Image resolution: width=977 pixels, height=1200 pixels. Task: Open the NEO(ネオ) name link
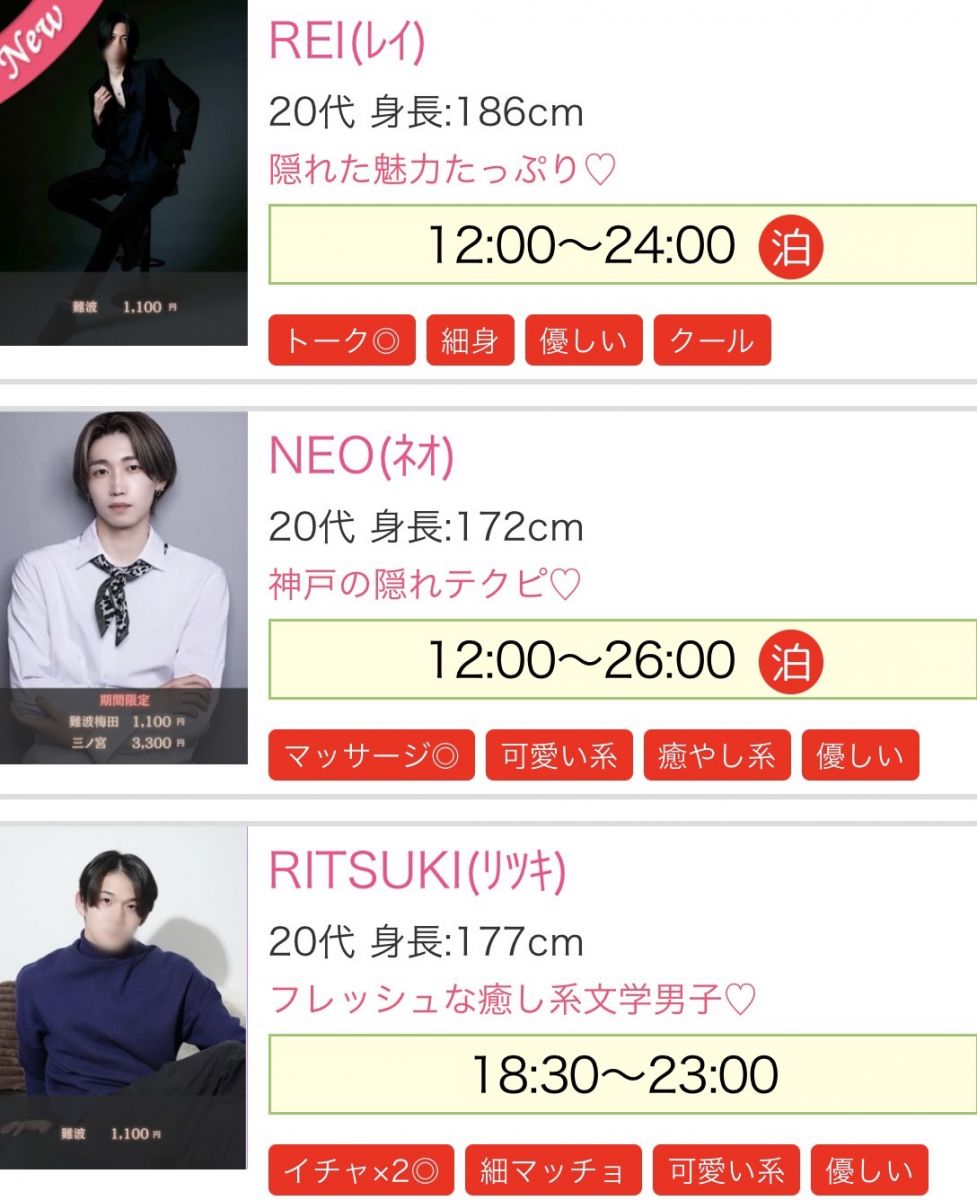tap(361, 458)
